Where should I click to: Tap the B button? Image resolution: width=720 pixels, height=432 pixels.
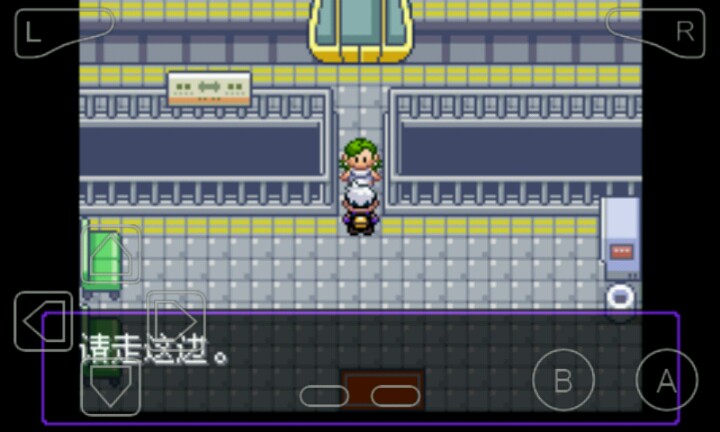(x=563, y=380)
